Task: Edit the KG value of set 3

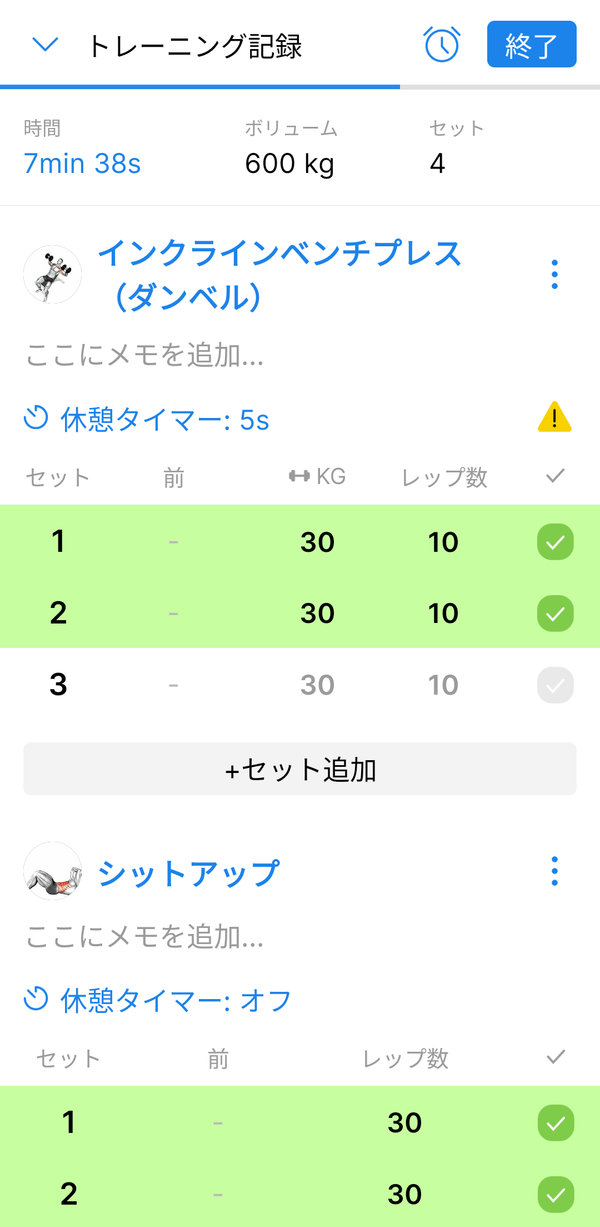Action: pyautogui.click(x=317, y=685)
